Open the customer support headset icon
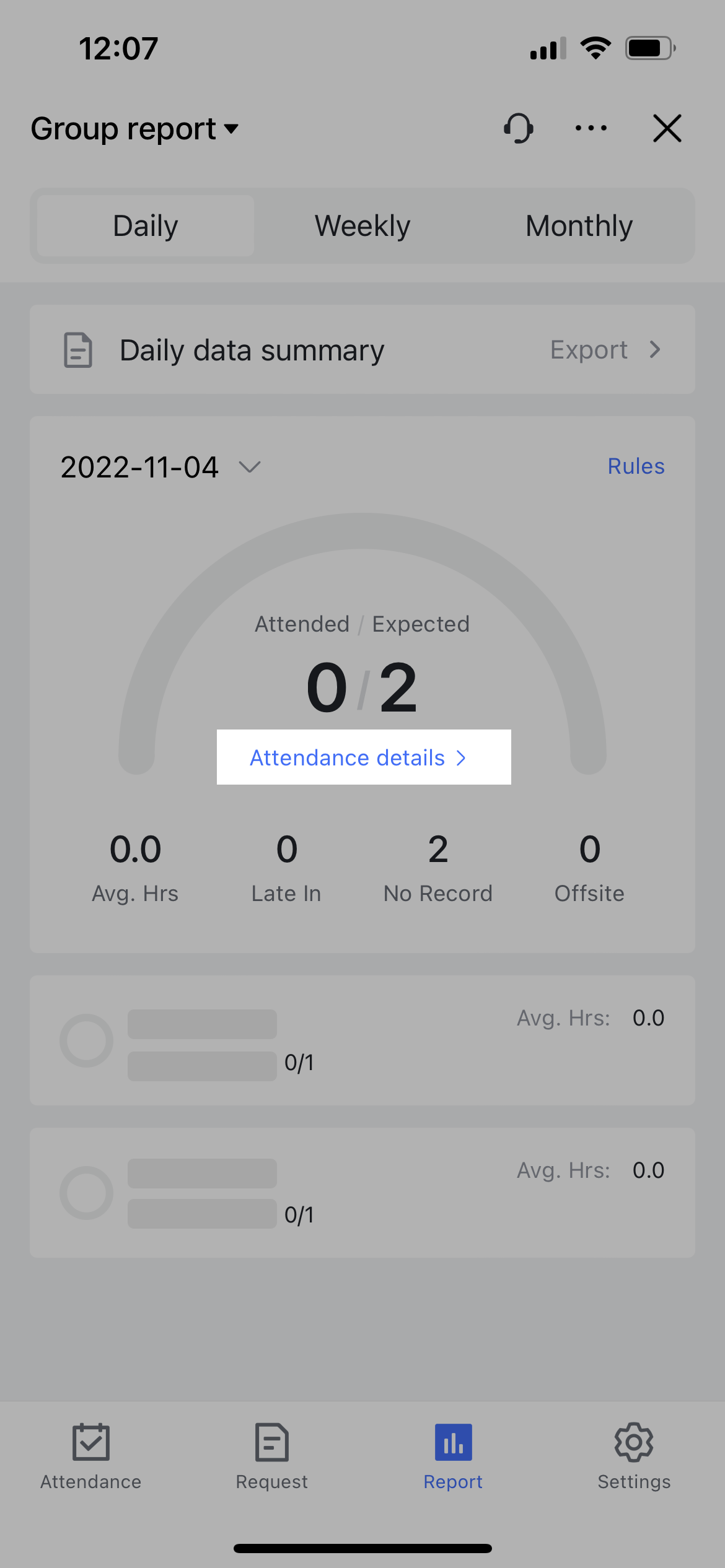Screen dimensions: 725x1568 518,128
